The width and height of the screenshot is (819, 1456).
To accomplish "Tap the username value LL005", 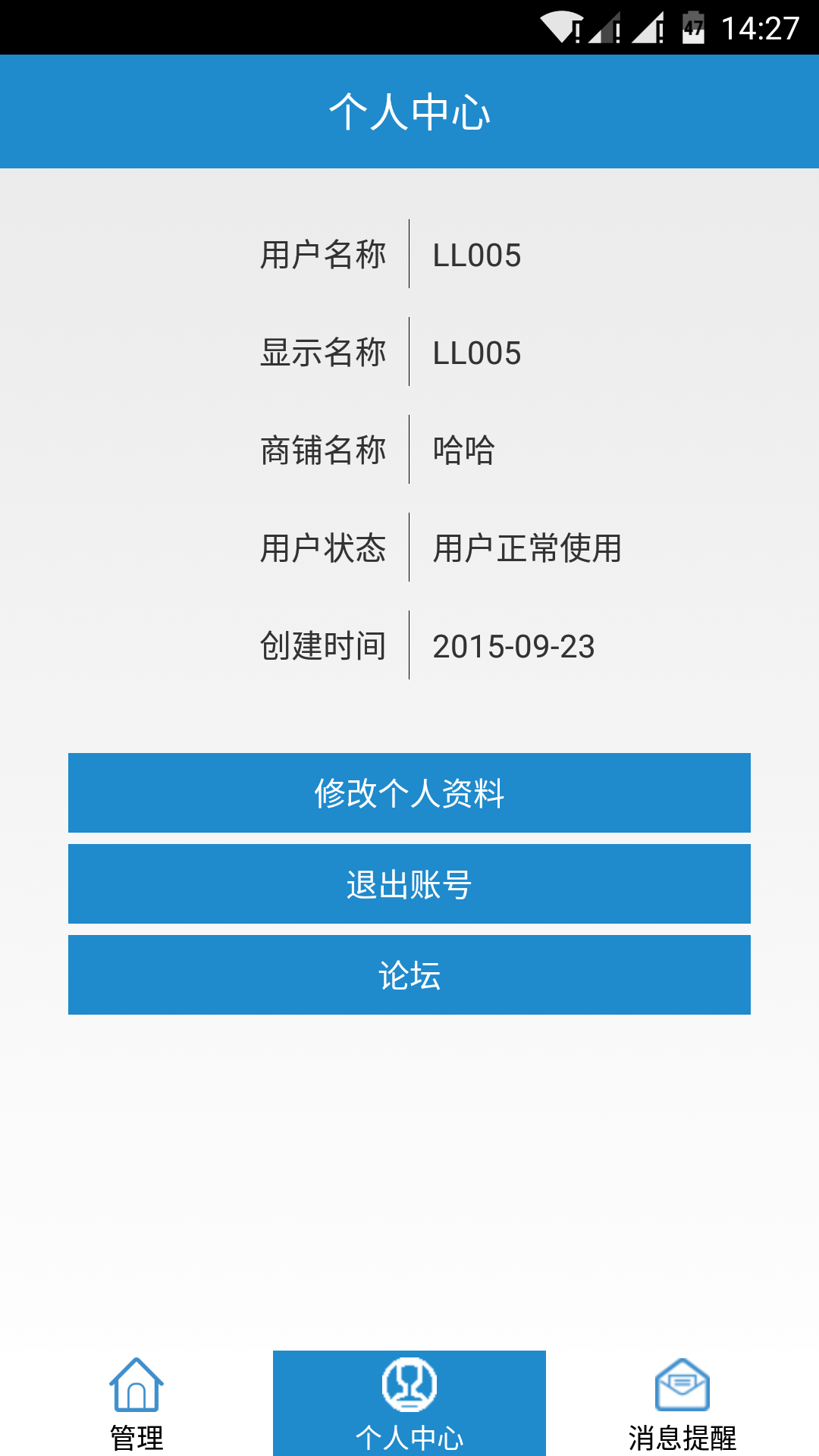I will pos(477,255).
